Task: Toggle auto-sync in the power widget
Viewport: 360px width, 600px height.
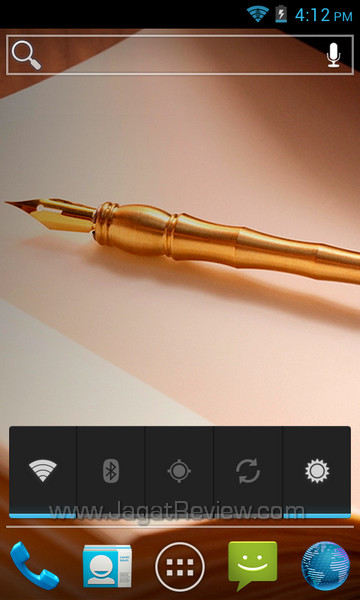Action: tap(248, 471)
